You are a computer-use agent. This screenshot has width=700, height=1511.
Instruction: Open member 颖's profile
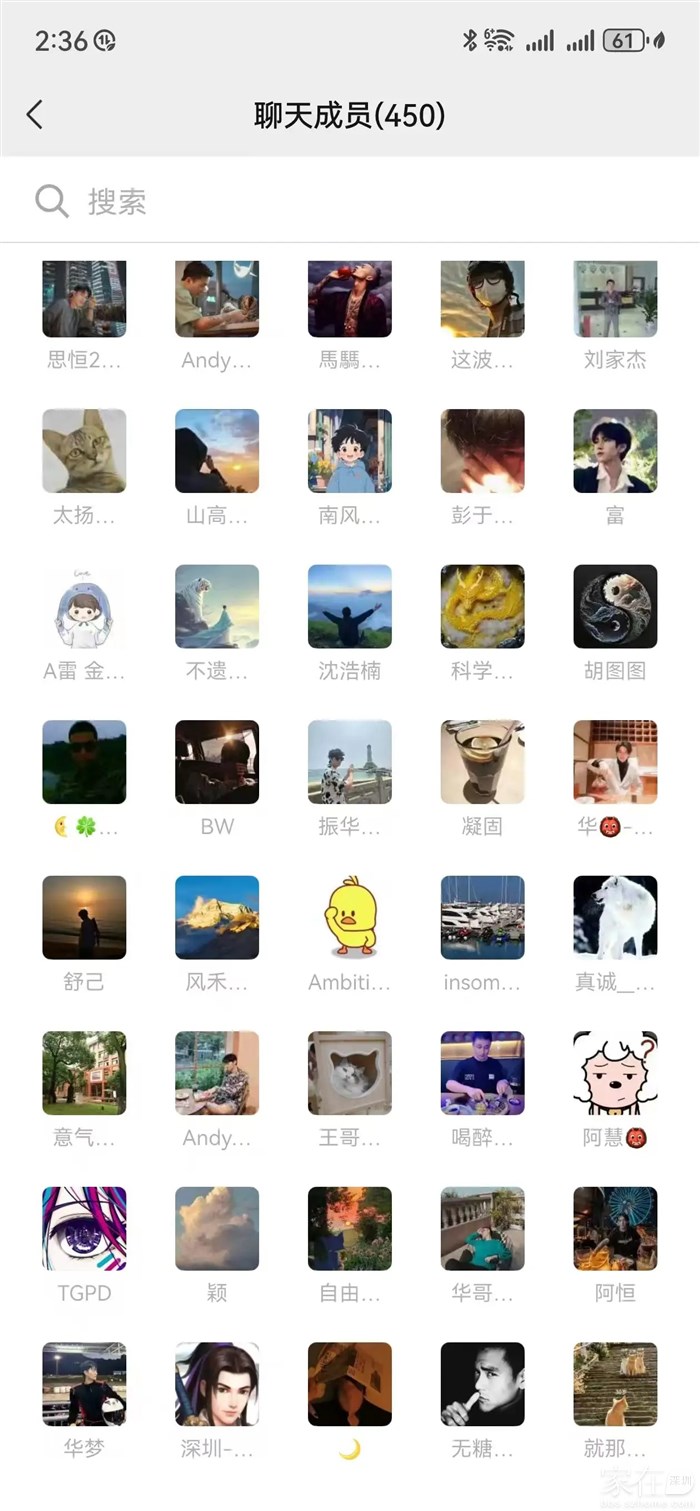tap(217, 1229)
